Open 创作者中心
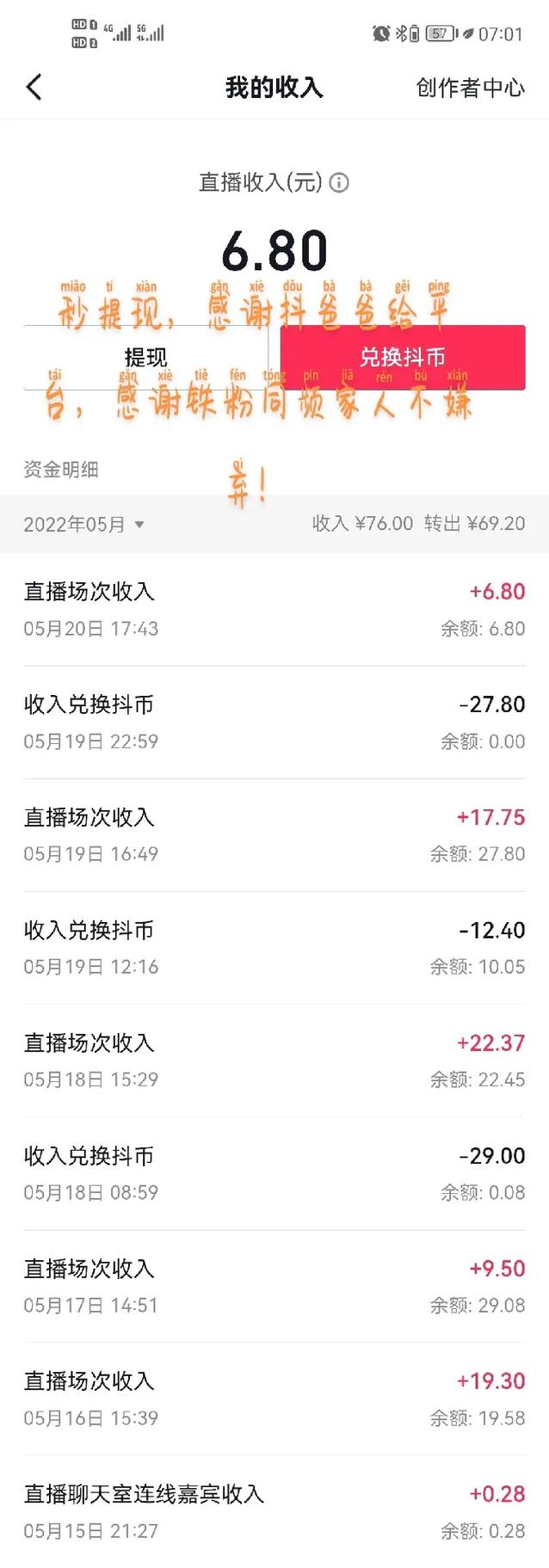 tap(470, 88)
